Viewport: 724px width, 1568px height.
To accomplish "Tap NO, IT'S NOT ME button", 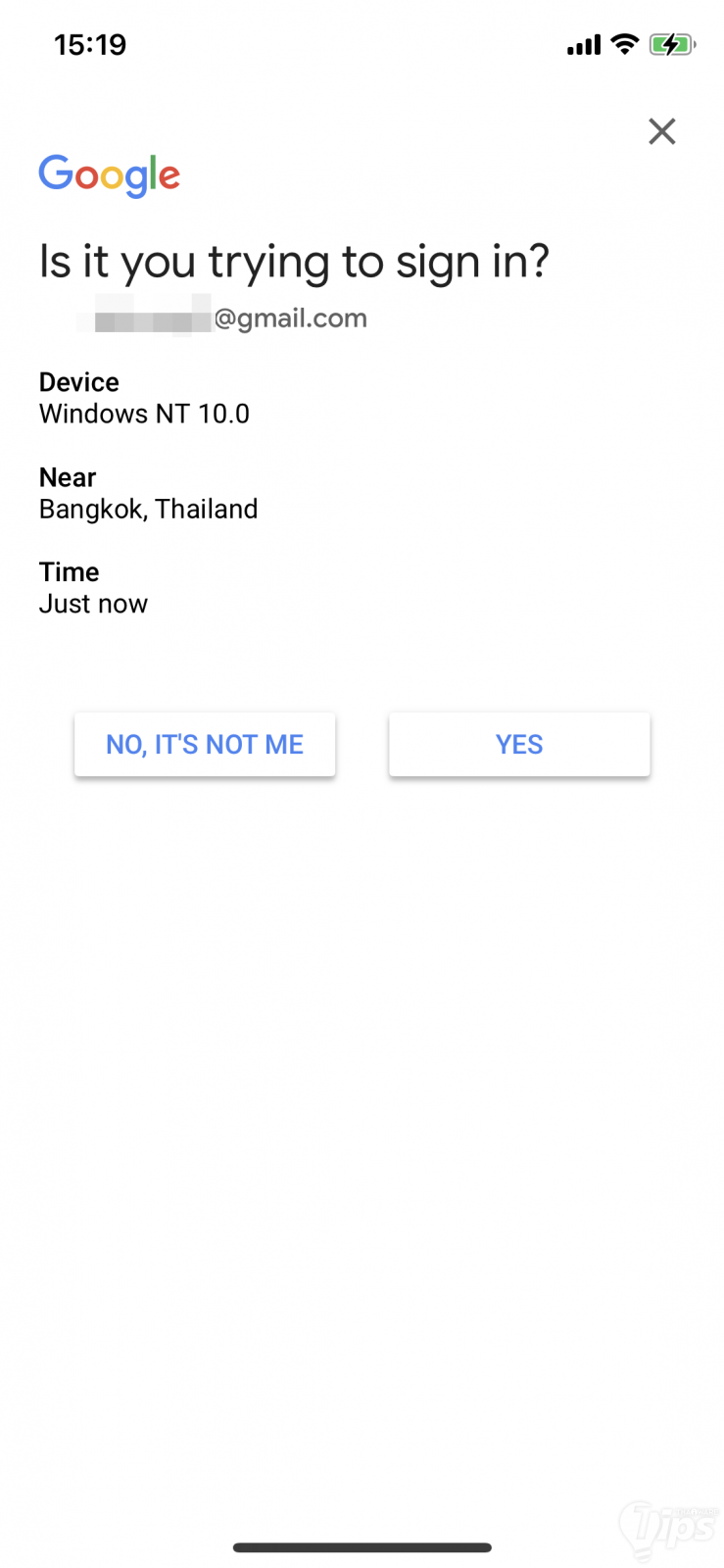I will (205, 745).
